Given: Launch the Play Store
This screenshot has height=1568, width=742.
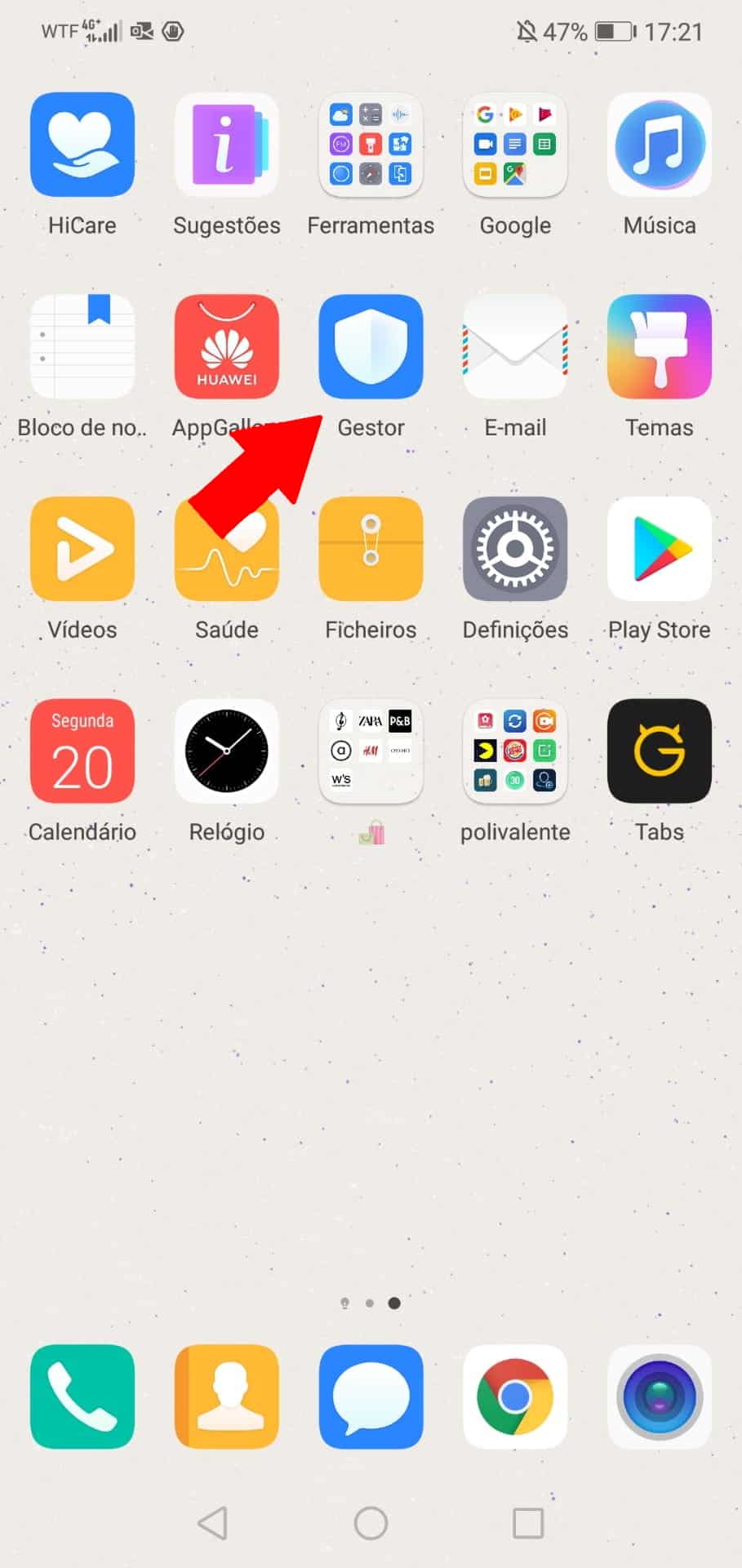Looking at the screenshot, I should pyautogui.click(x=660, y=548).
